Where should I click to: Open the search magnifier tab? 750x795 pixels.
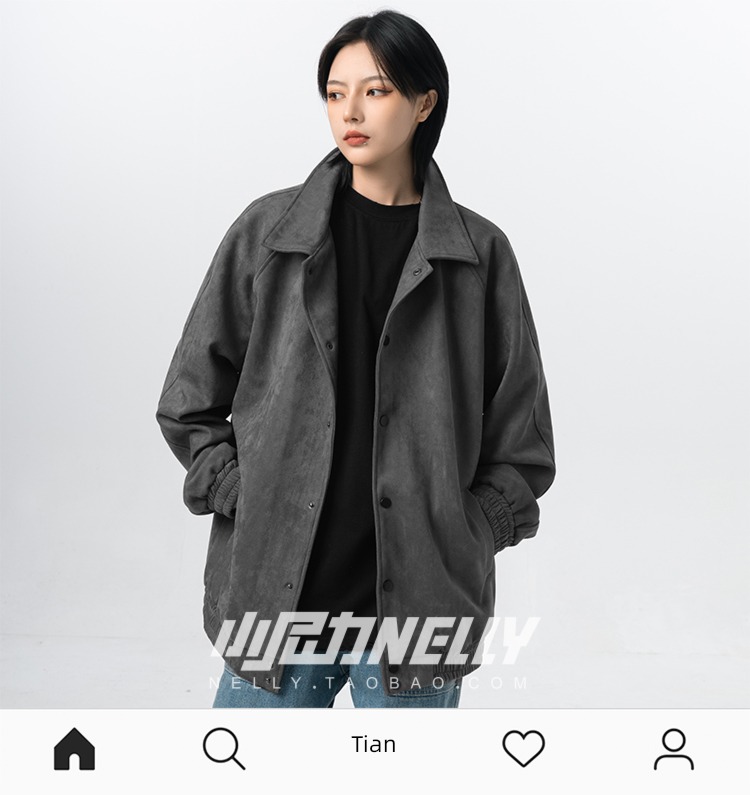224,748
